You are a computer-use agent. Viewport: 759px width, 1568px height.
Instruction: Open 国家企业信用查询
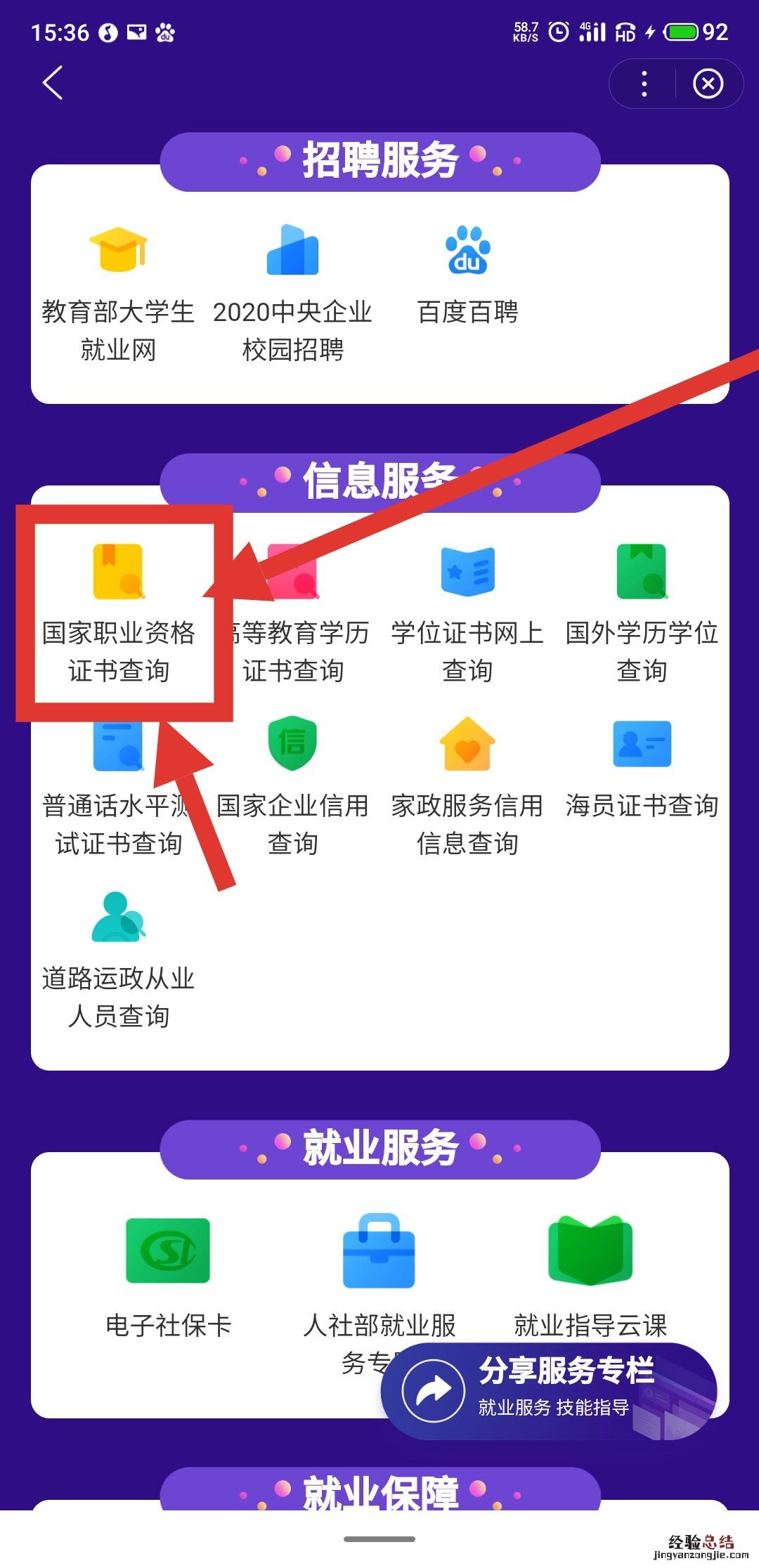tap(292, 783)
